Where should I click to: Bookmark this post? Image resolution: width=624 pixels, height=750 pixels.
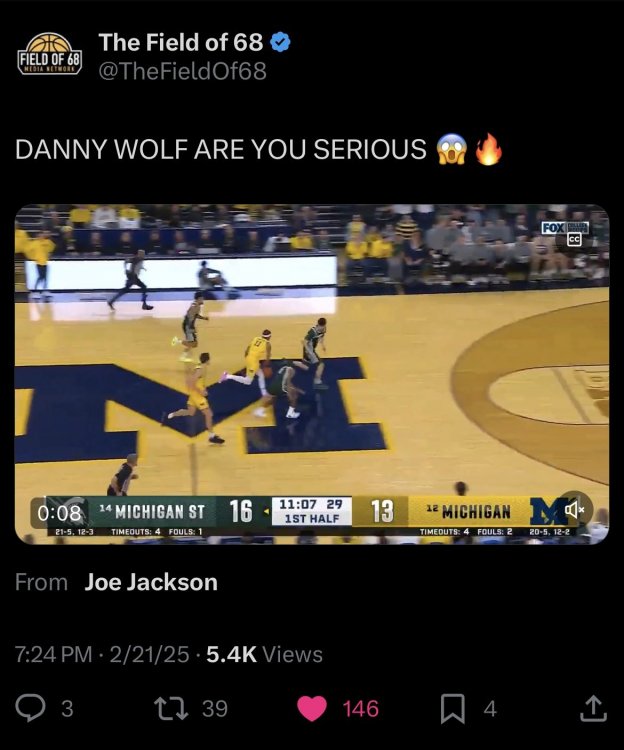click(x=455, y=708)
